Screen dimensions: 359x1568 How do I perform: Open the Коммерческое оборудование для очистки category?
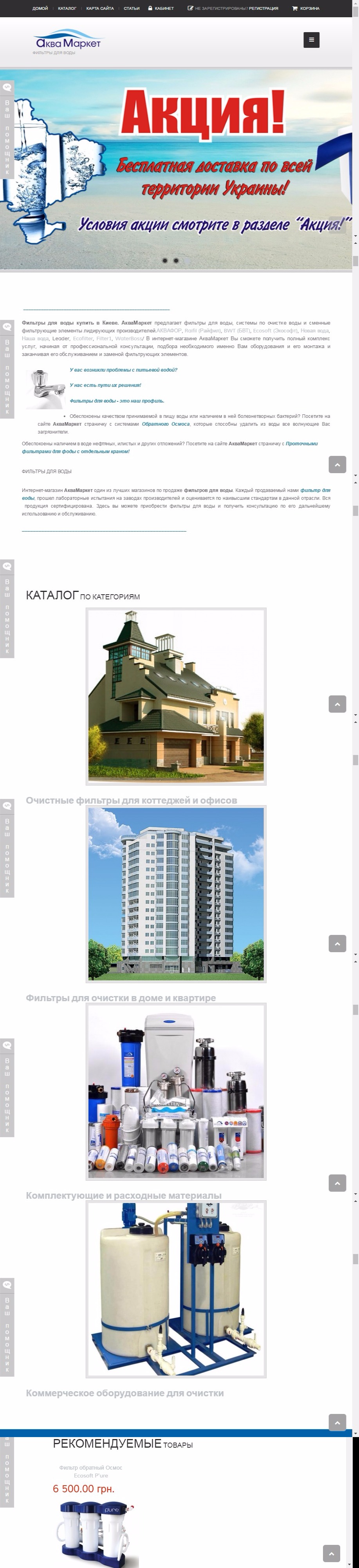[124, 1393]
